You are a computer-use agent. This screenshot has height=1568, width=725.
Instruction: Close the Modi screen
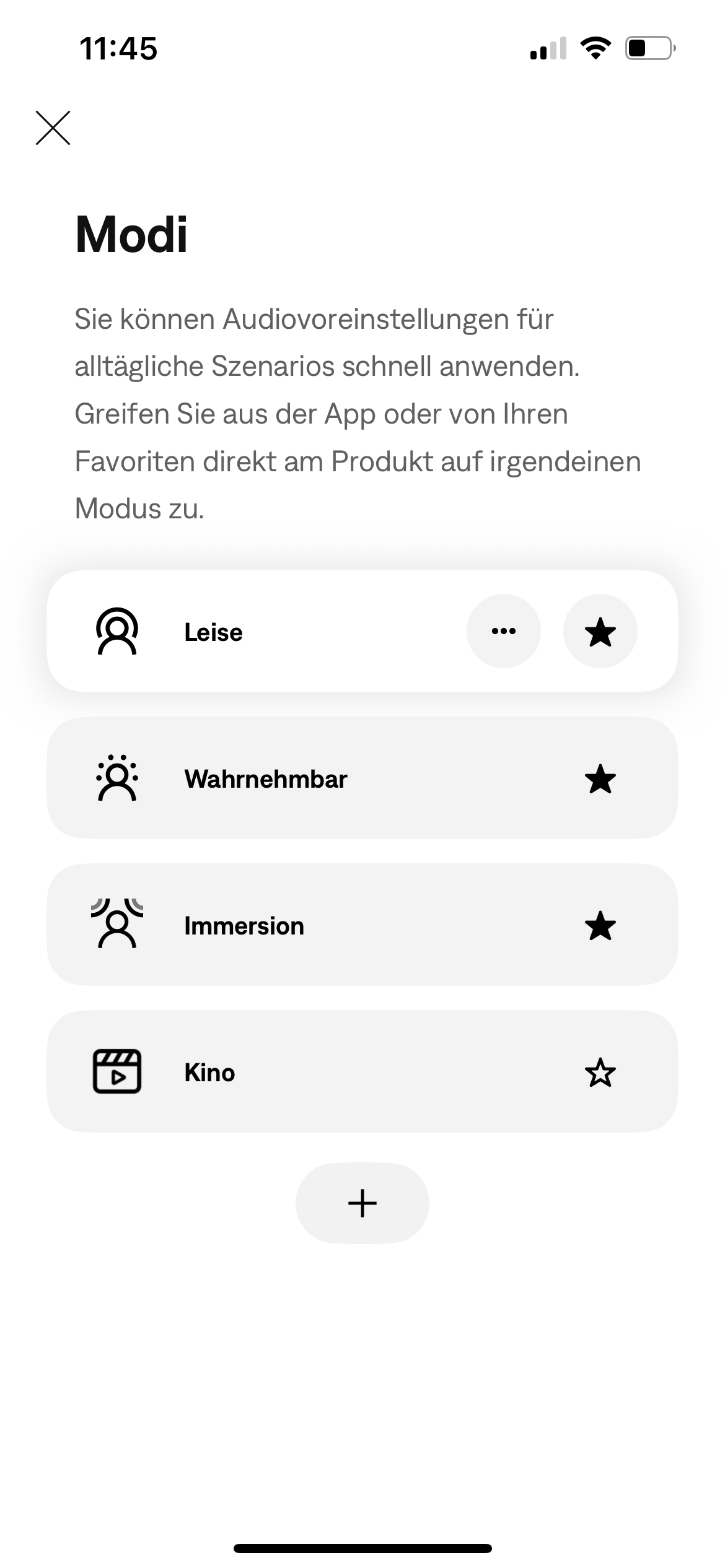(x=53, y=128)
